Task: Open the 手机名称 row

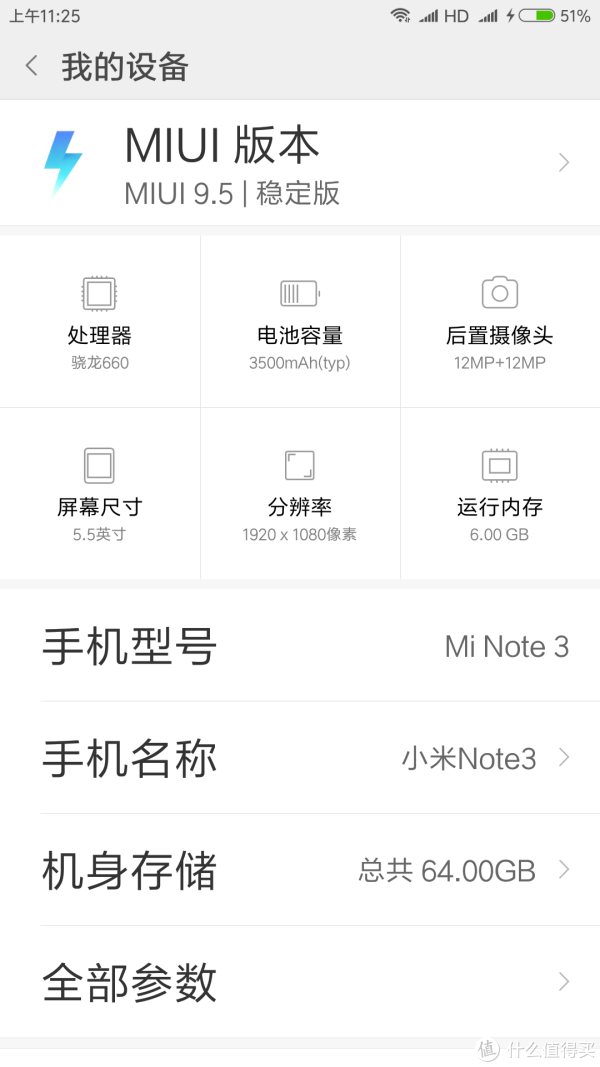Action: point(300,757)
